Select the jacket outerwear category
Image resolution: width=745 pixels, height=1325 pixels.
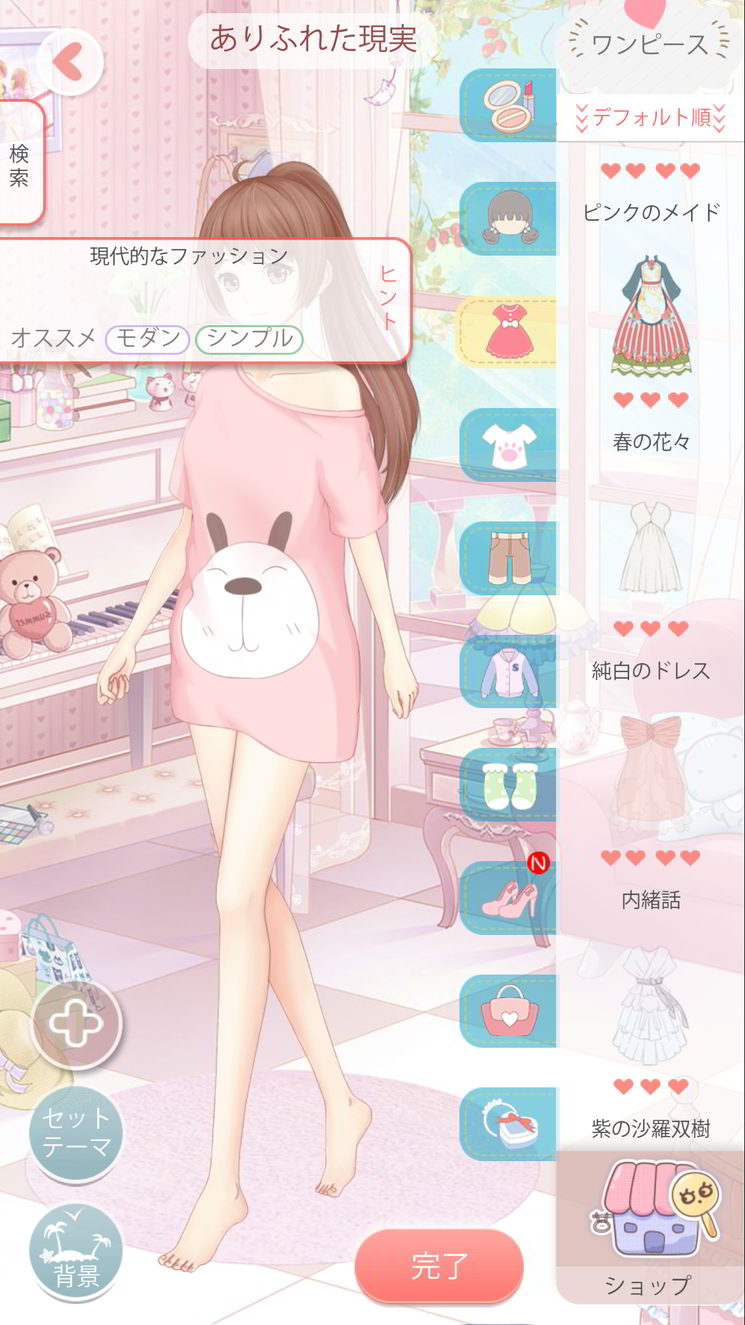click(508, 671)
